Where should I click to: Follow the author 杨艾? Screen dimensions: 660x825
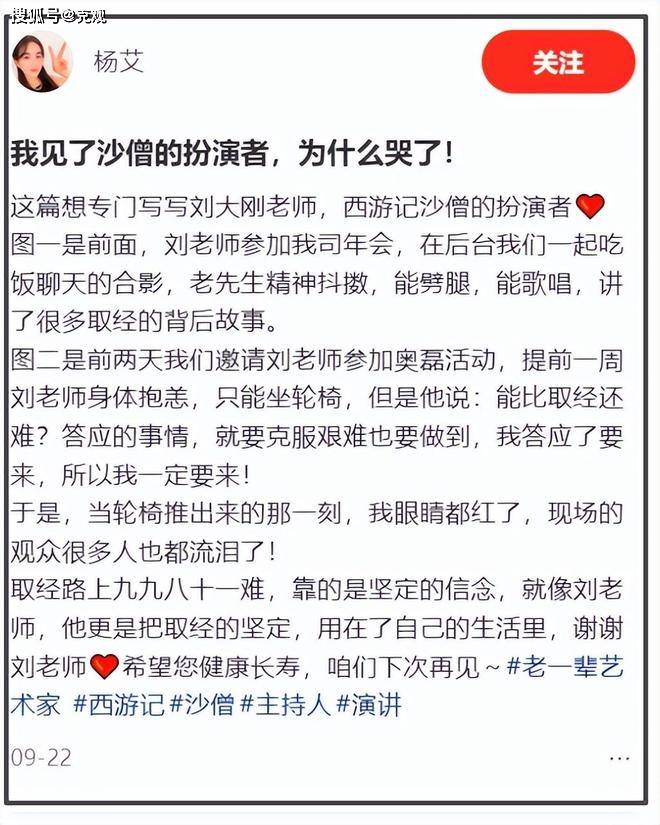(558, 62)
